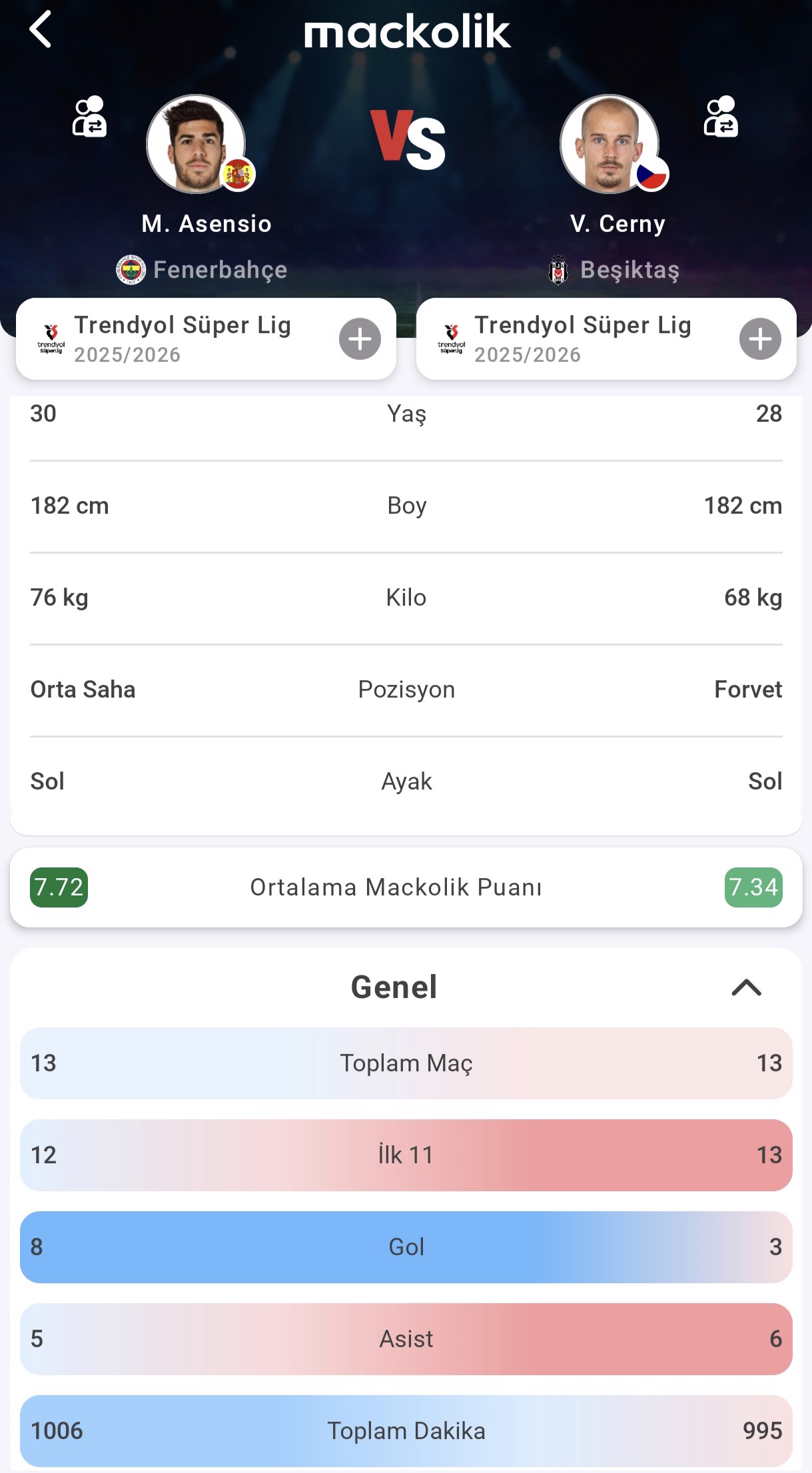
Task: Add a league for V. Cerny
Action: [x=760, y=339]
